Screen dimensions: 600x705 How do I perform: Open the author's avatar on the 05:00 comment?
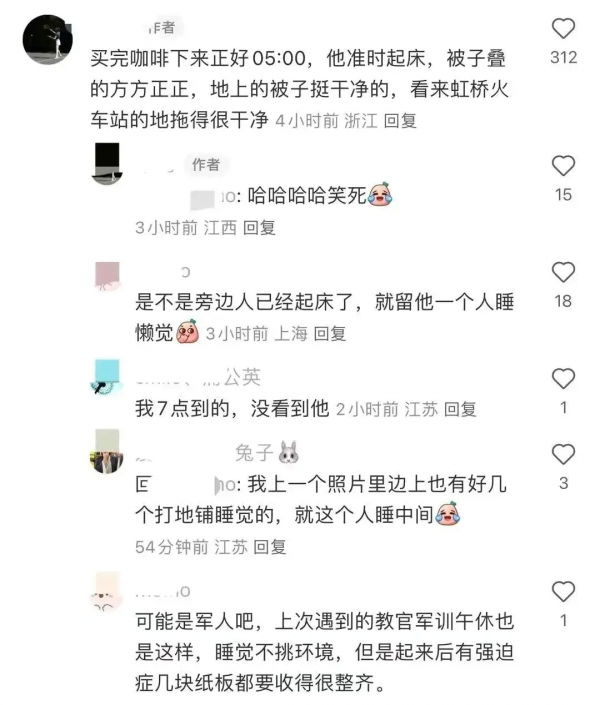(46, 38)
